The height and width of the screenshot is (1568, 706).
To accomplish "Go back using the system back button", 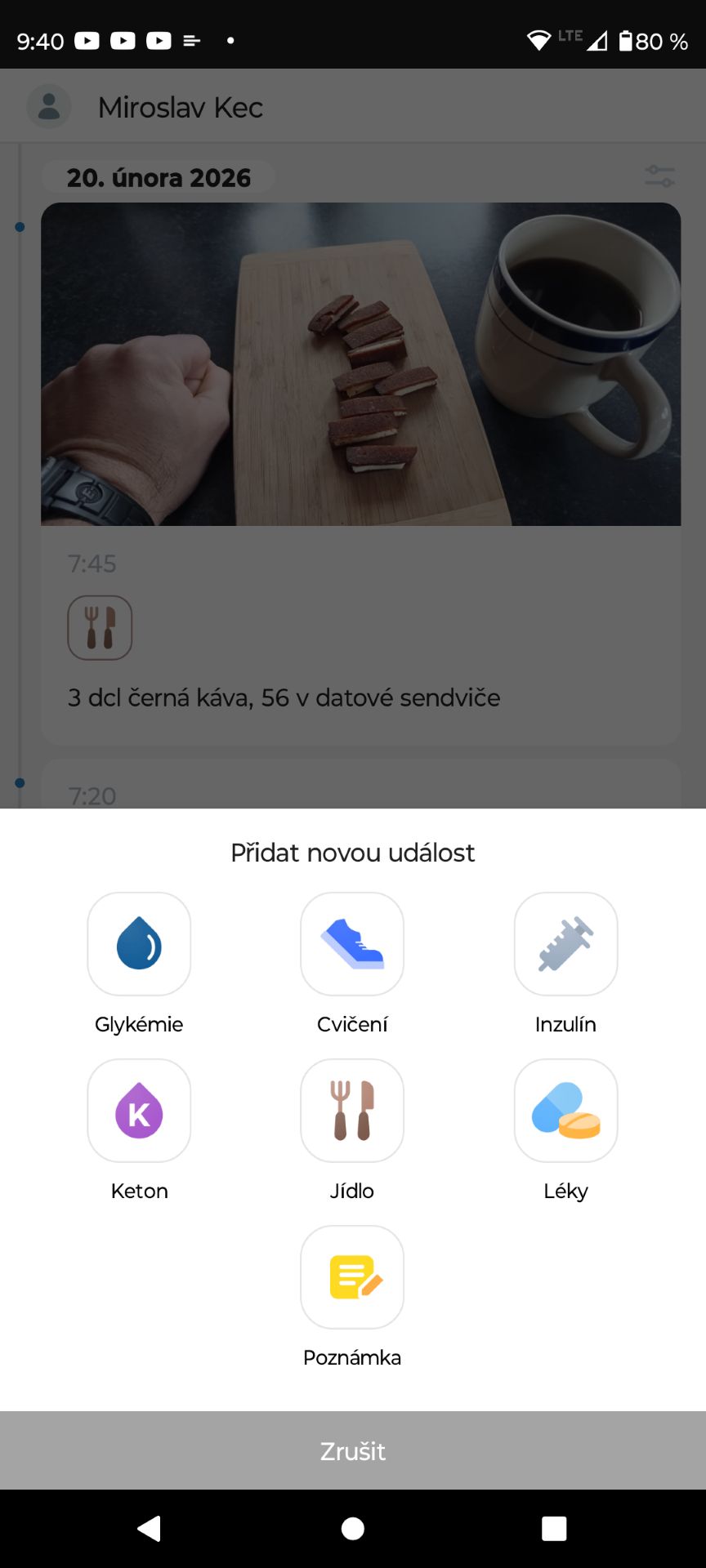I will click(x=150, y=1528).
